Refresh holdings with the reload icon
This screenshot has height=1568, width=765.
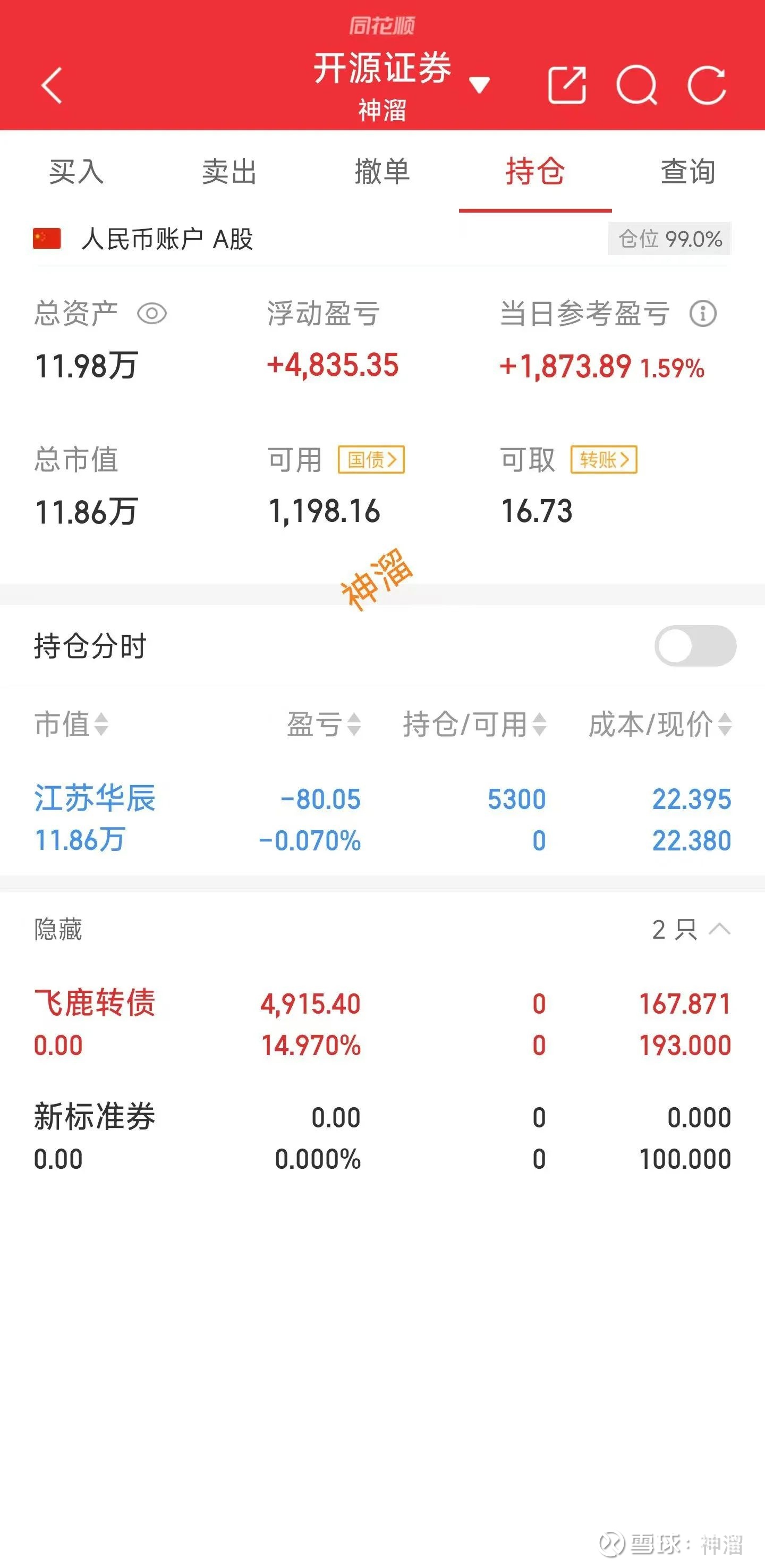[x=707, y=85]
